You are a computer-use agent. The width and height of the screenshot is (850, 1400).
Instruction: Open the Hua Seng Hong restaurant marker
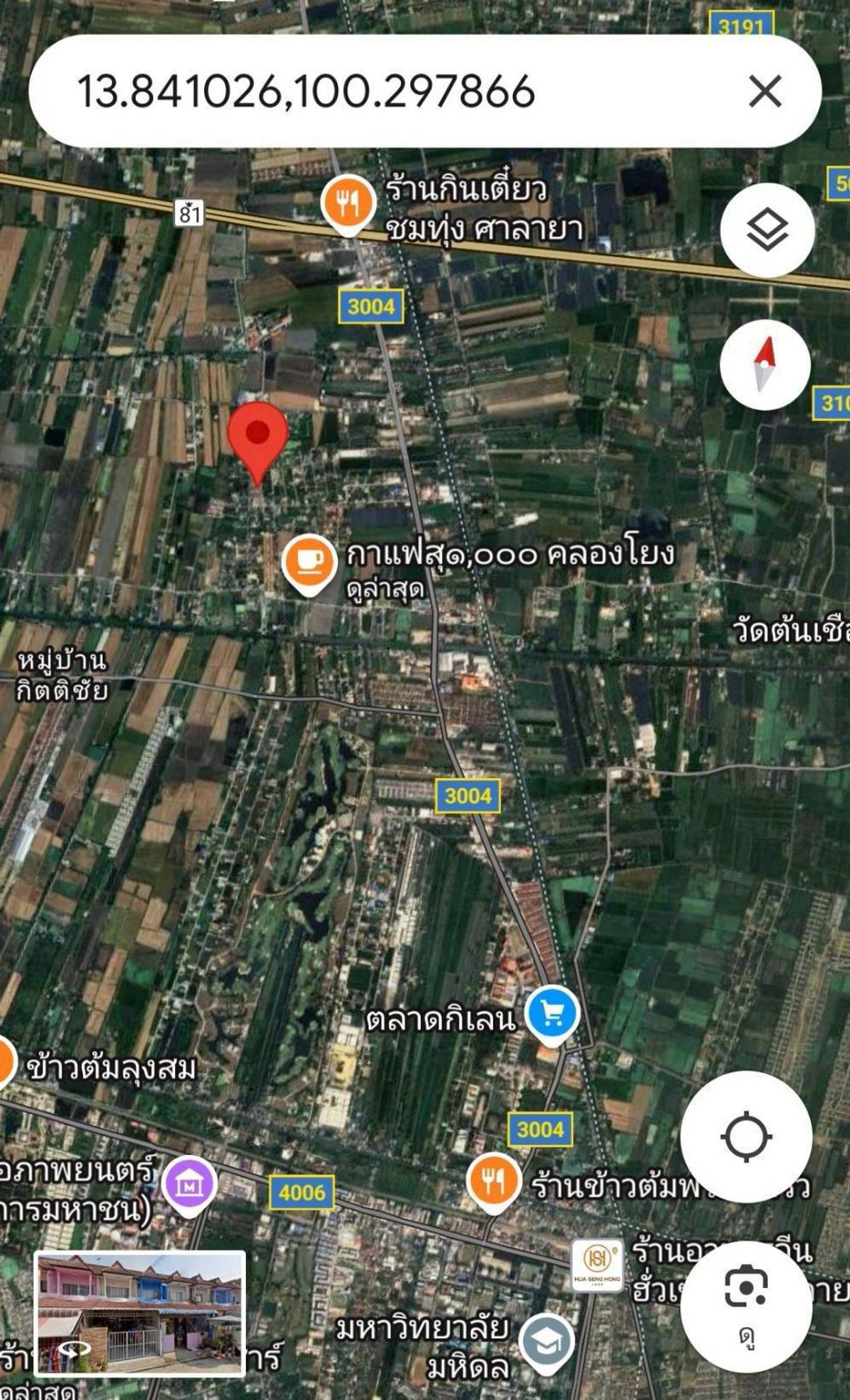click(596, 1266)
